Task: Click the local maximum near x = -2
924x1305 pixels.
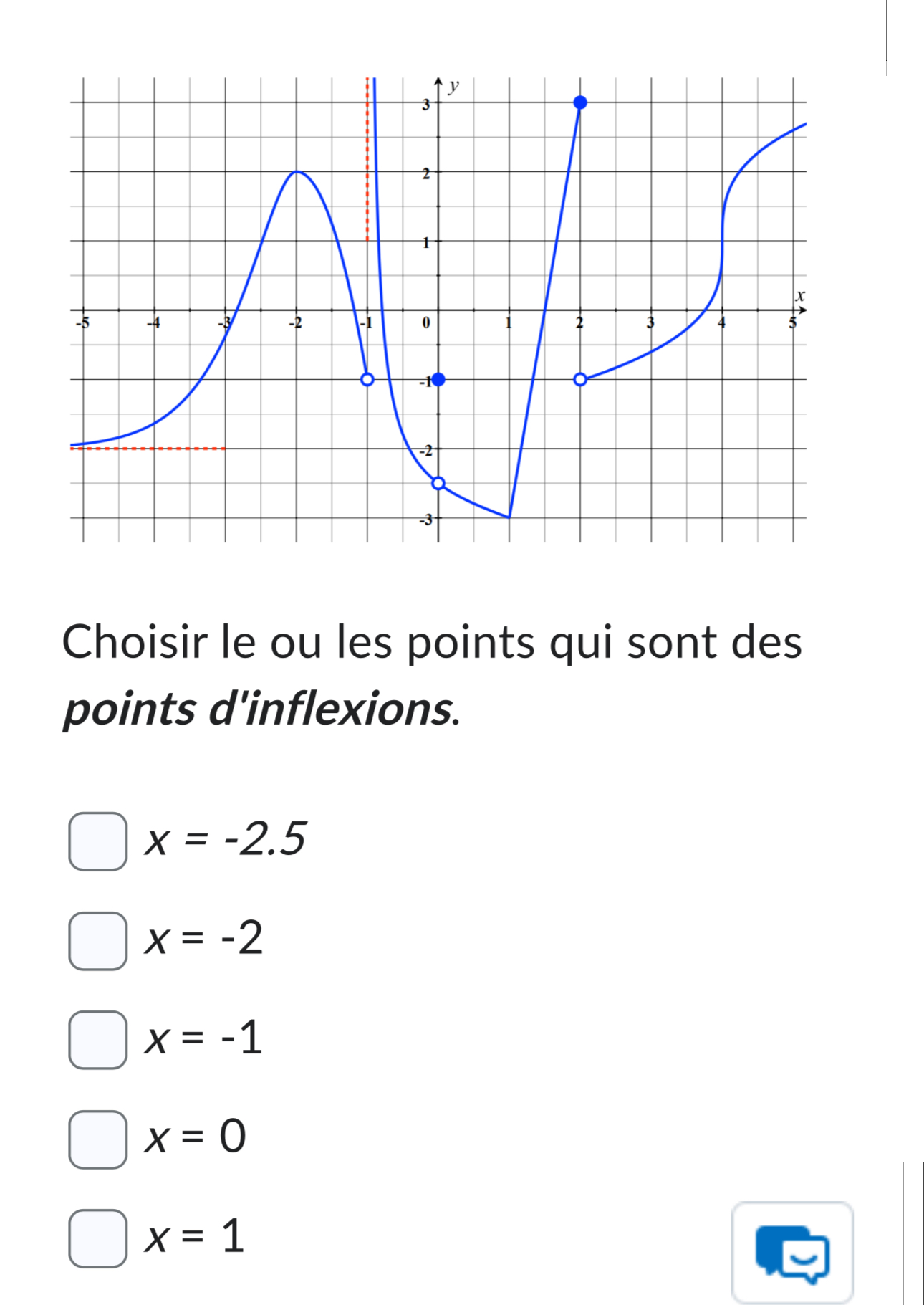Action: coord(297,172)
